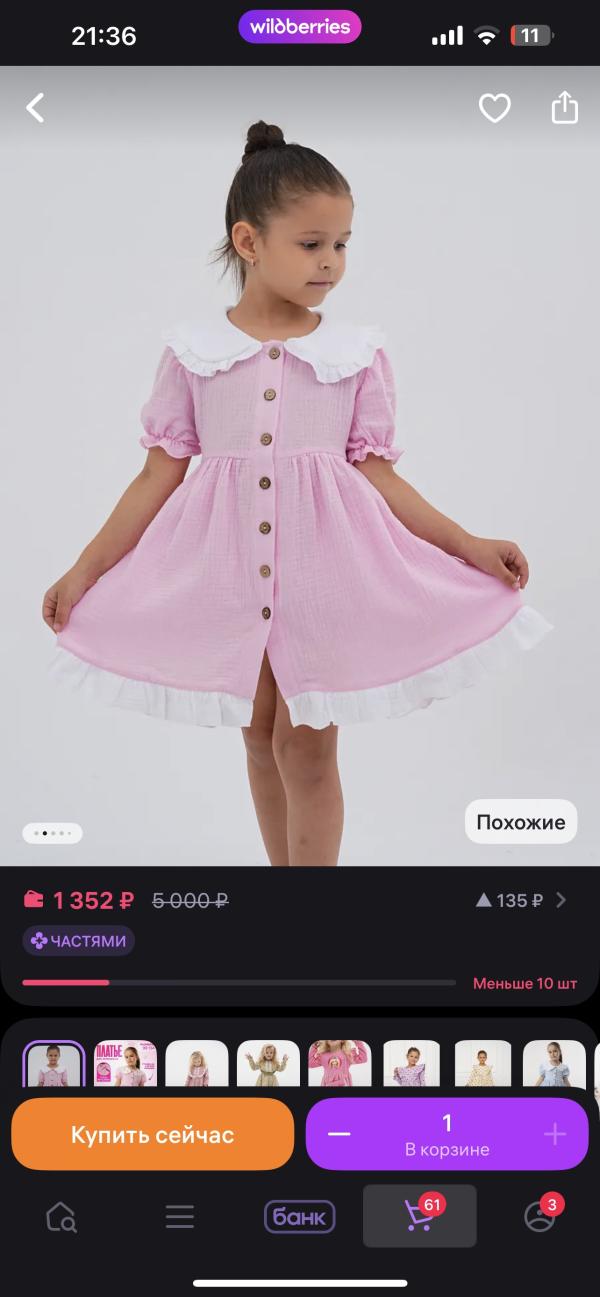
Task: Open the profile tab with 3 notifications
Action: [x=540, y=1216]
